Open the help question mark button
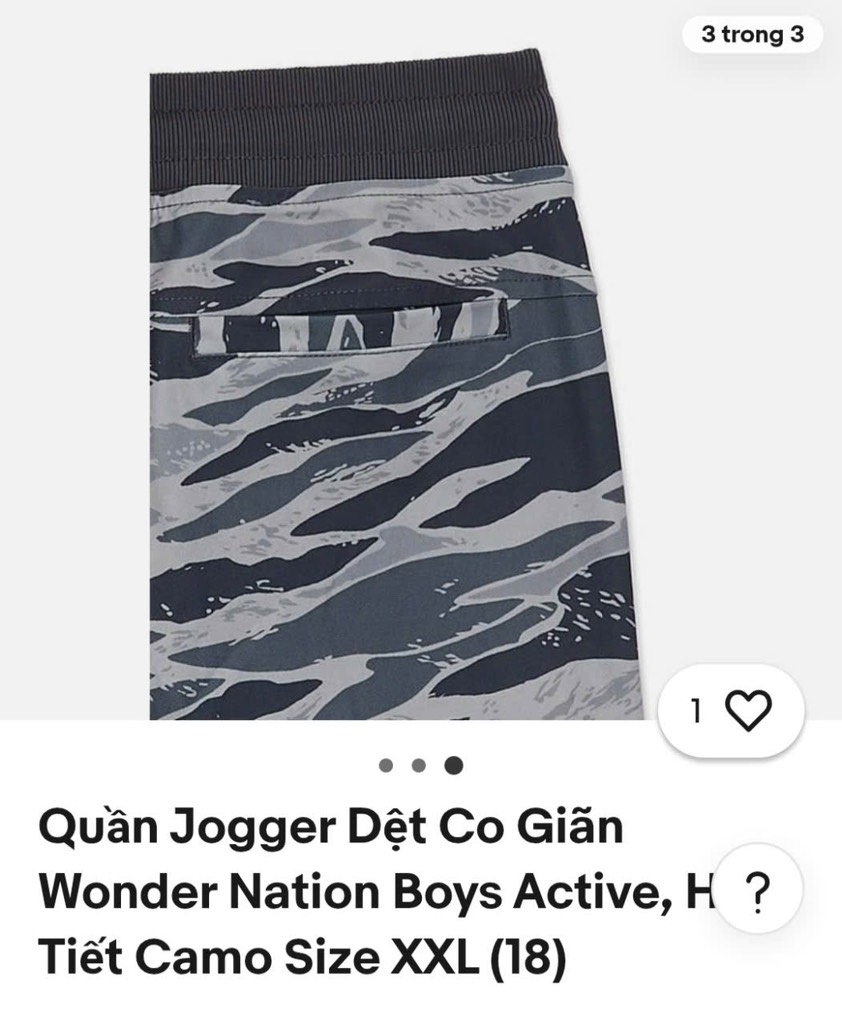 (x=759, y=888)
